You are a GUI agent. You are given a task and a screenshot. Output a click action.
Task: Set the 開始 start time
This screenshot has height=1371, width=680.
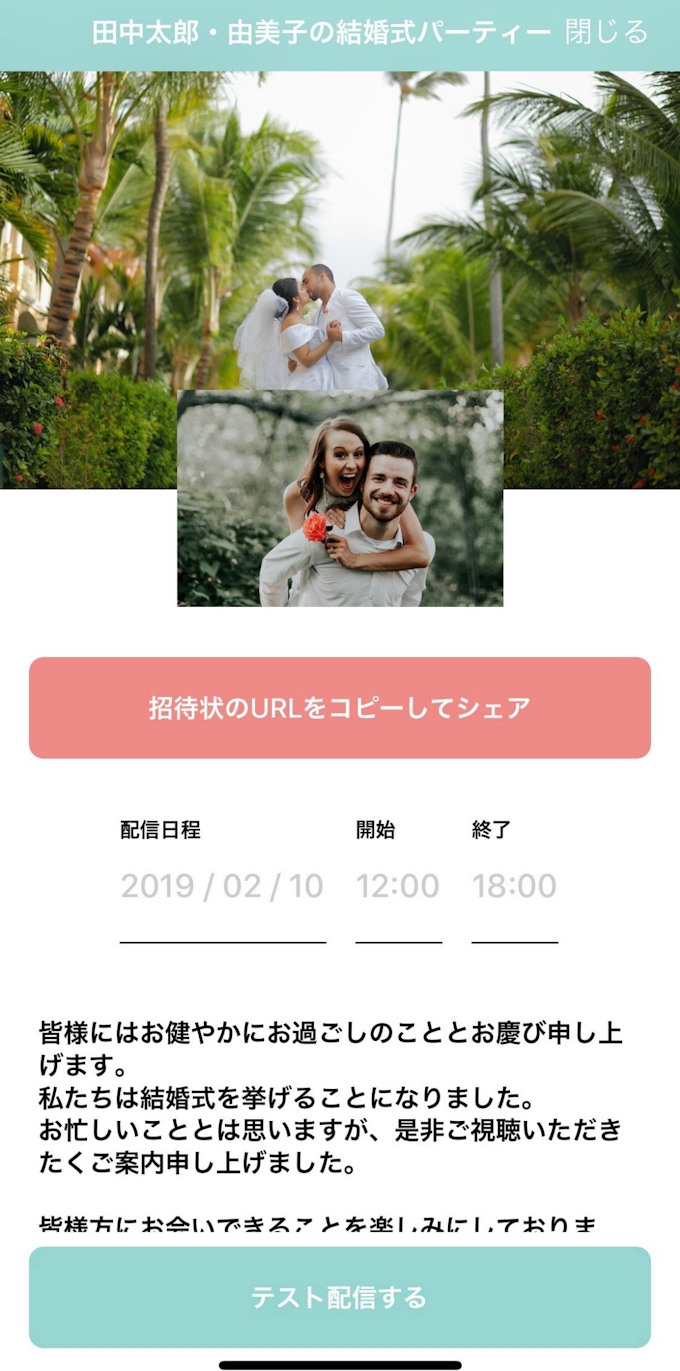[x=398, y=886]
